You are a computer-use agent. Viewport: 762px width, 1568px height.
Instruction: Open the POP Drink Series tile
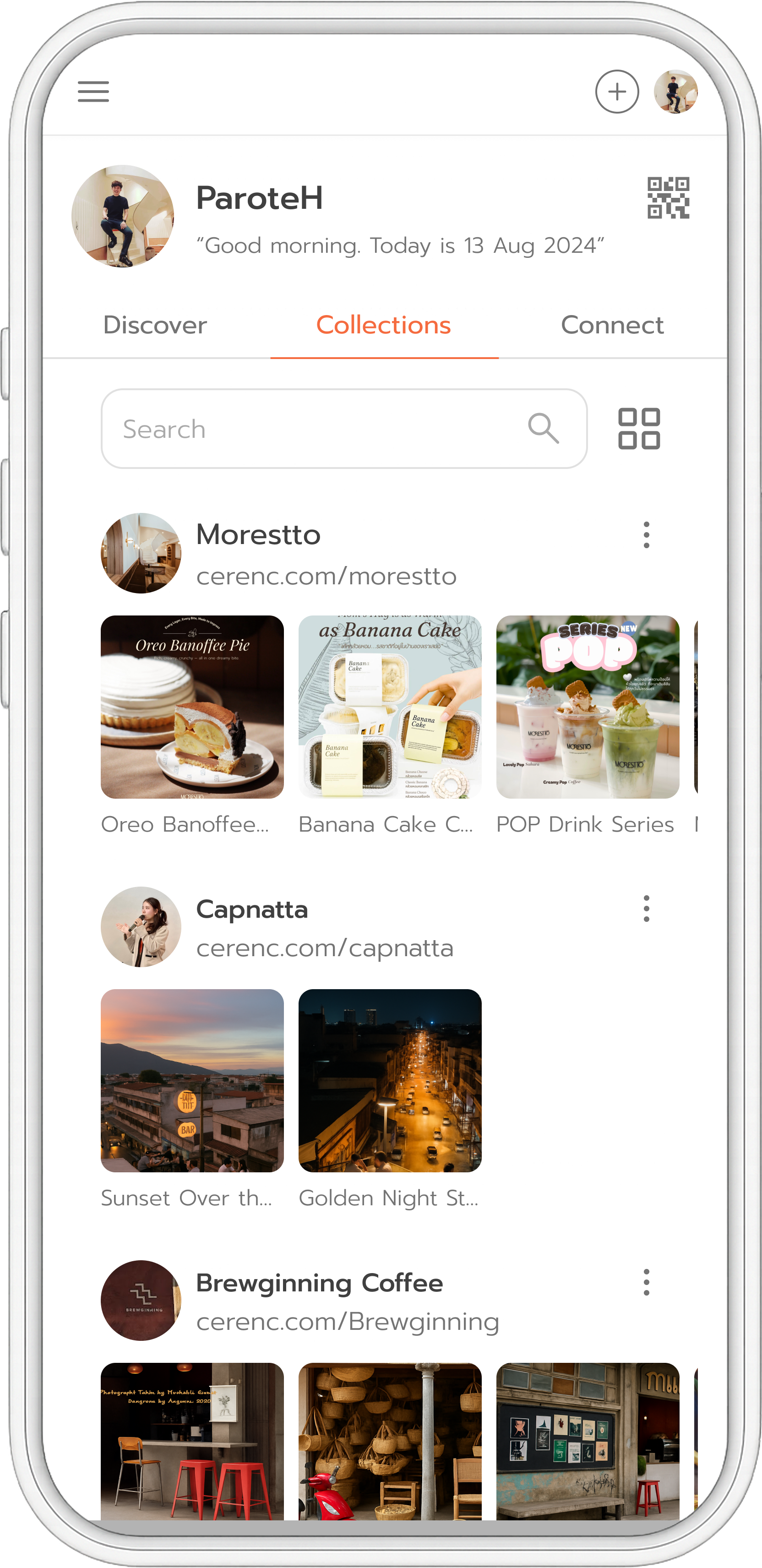pos(588,707)
